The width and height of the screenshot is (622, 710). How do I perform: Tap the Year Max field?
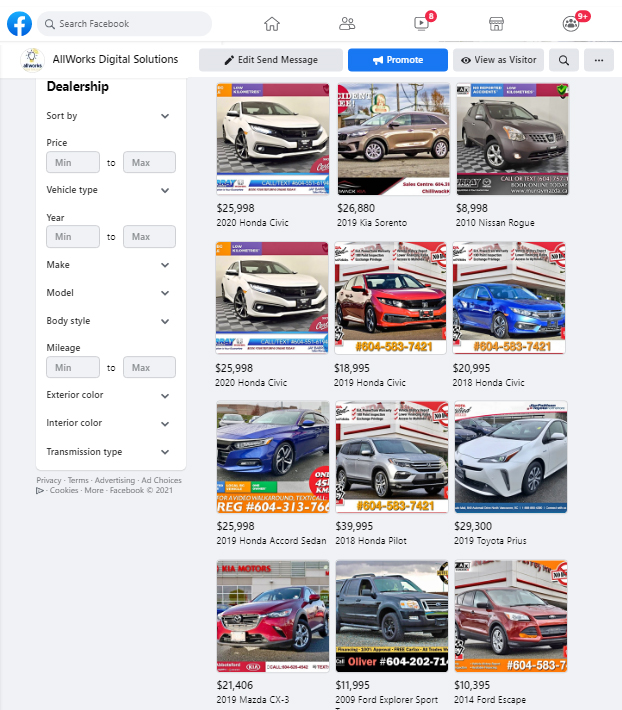(x=149, y=237)
